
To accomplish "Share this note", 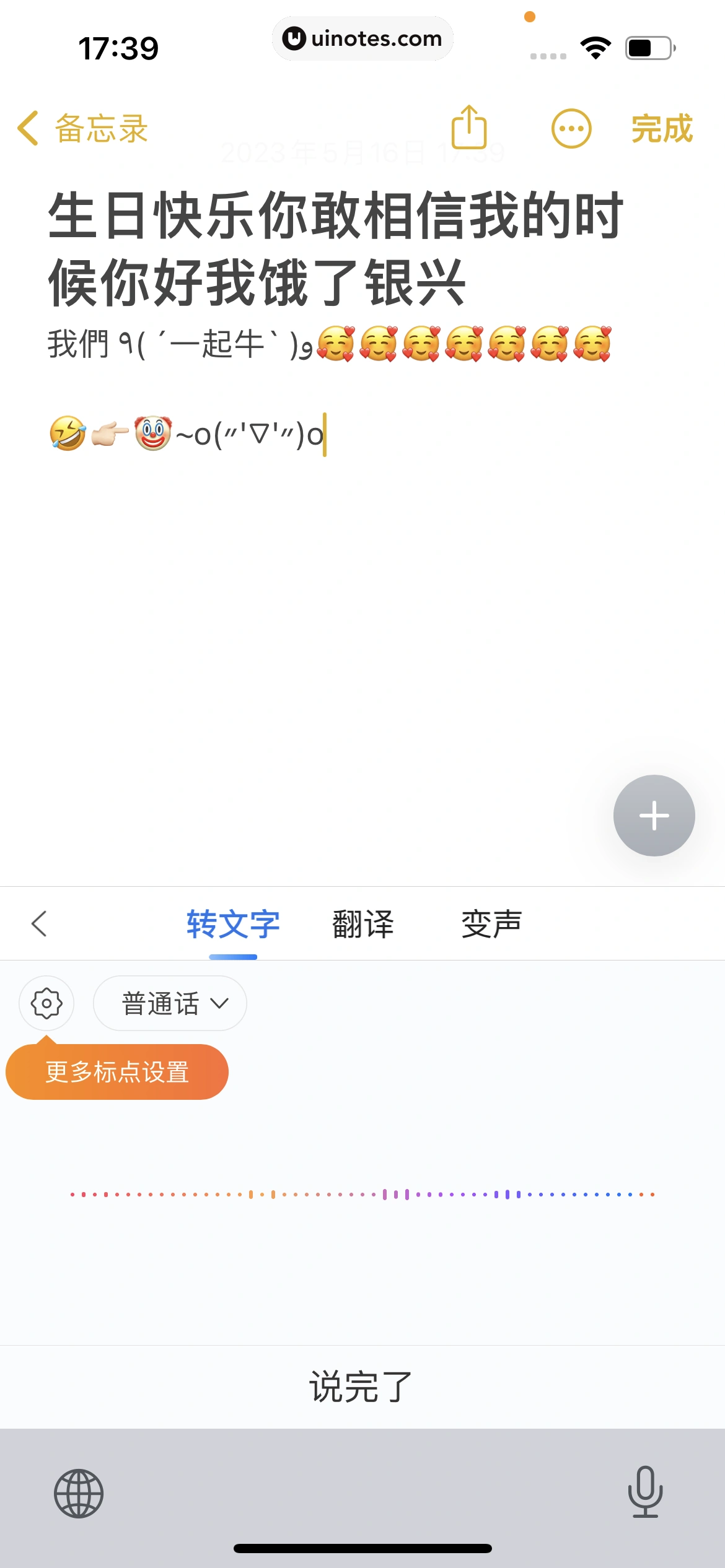I will tap(469, 128).
